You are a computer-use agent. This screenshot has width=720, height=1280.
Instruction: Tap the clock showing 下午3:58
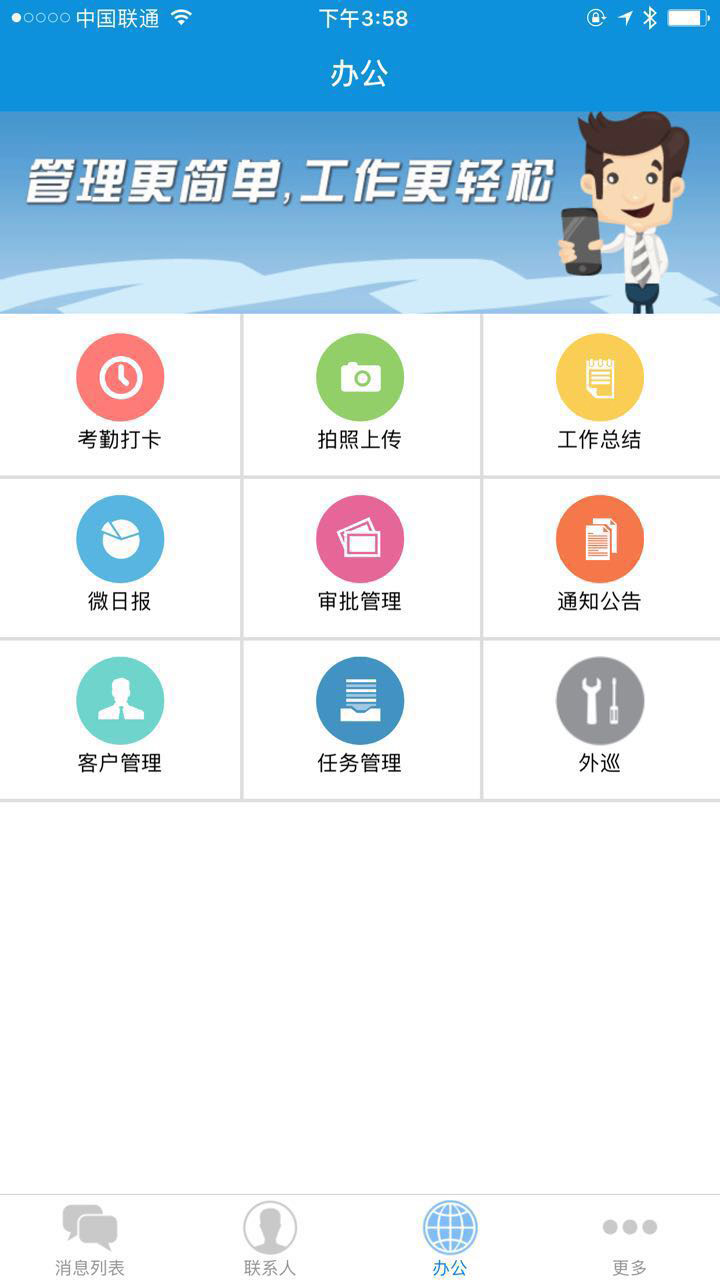pos(358,17)
